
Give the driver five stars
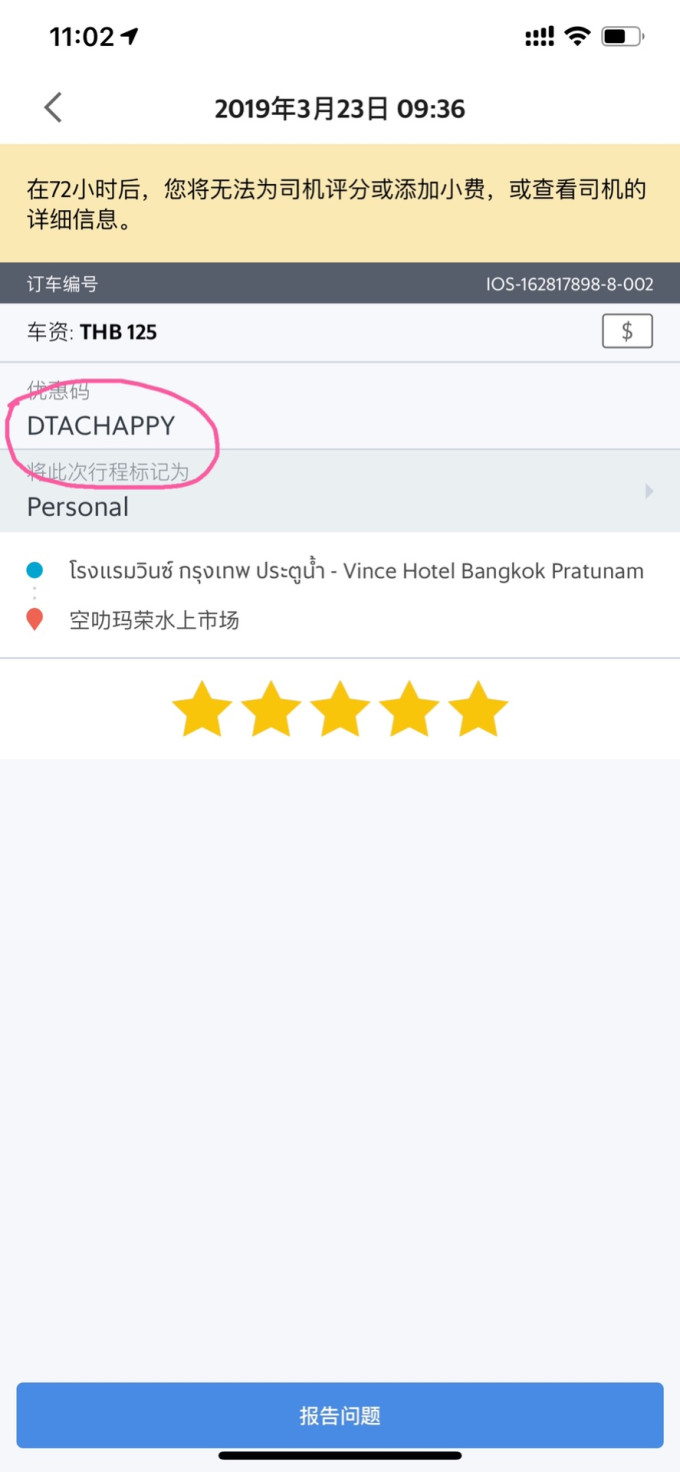tap(478, 709)
